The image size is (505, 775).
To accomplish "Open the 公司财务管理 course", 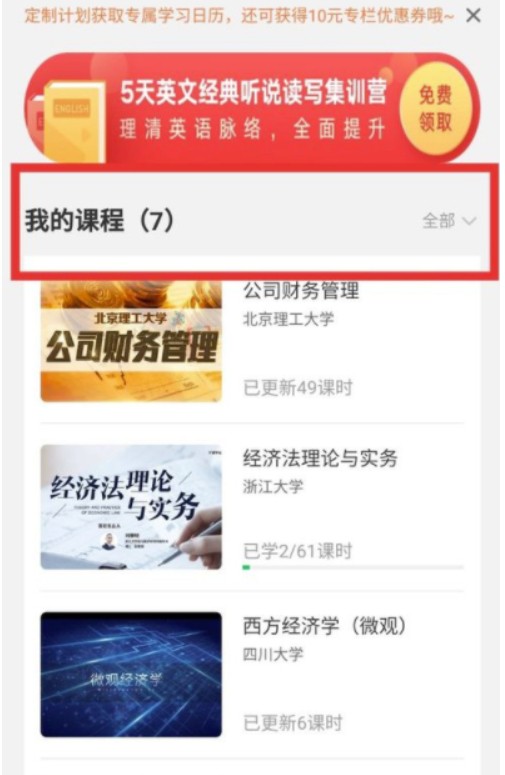I will pos(252,340).
